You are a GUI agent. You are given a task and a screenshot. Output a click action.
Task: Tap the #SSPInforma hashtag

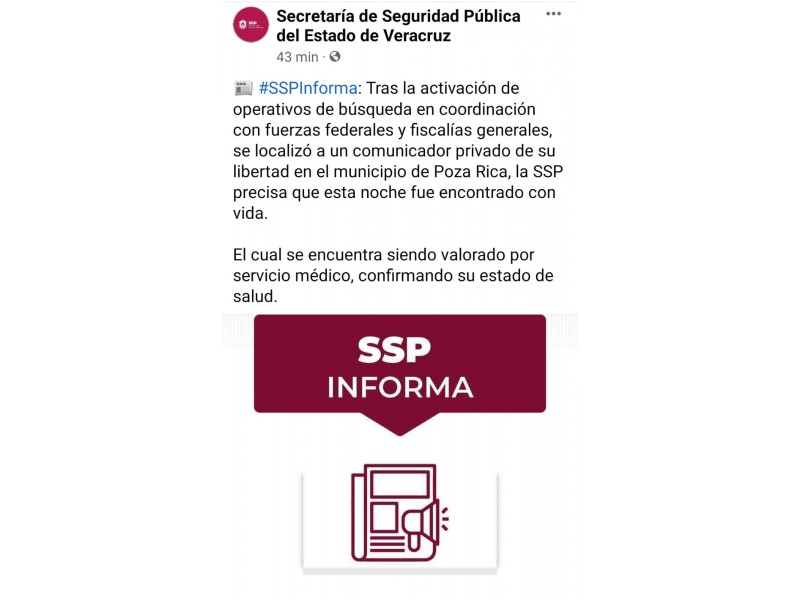point(308,88)
